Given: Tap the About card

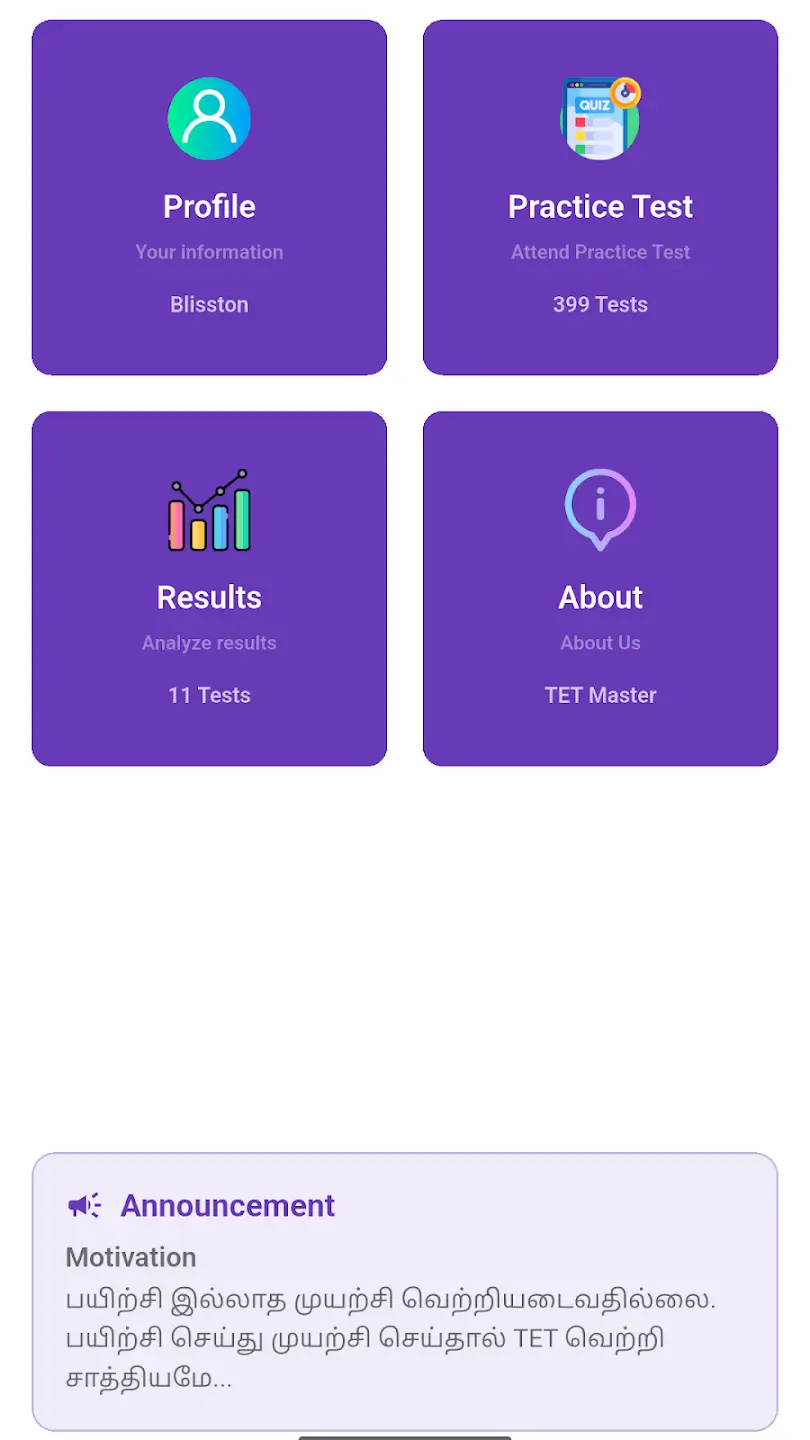Looking at the screenshot, I should click(x=599, y=588).
